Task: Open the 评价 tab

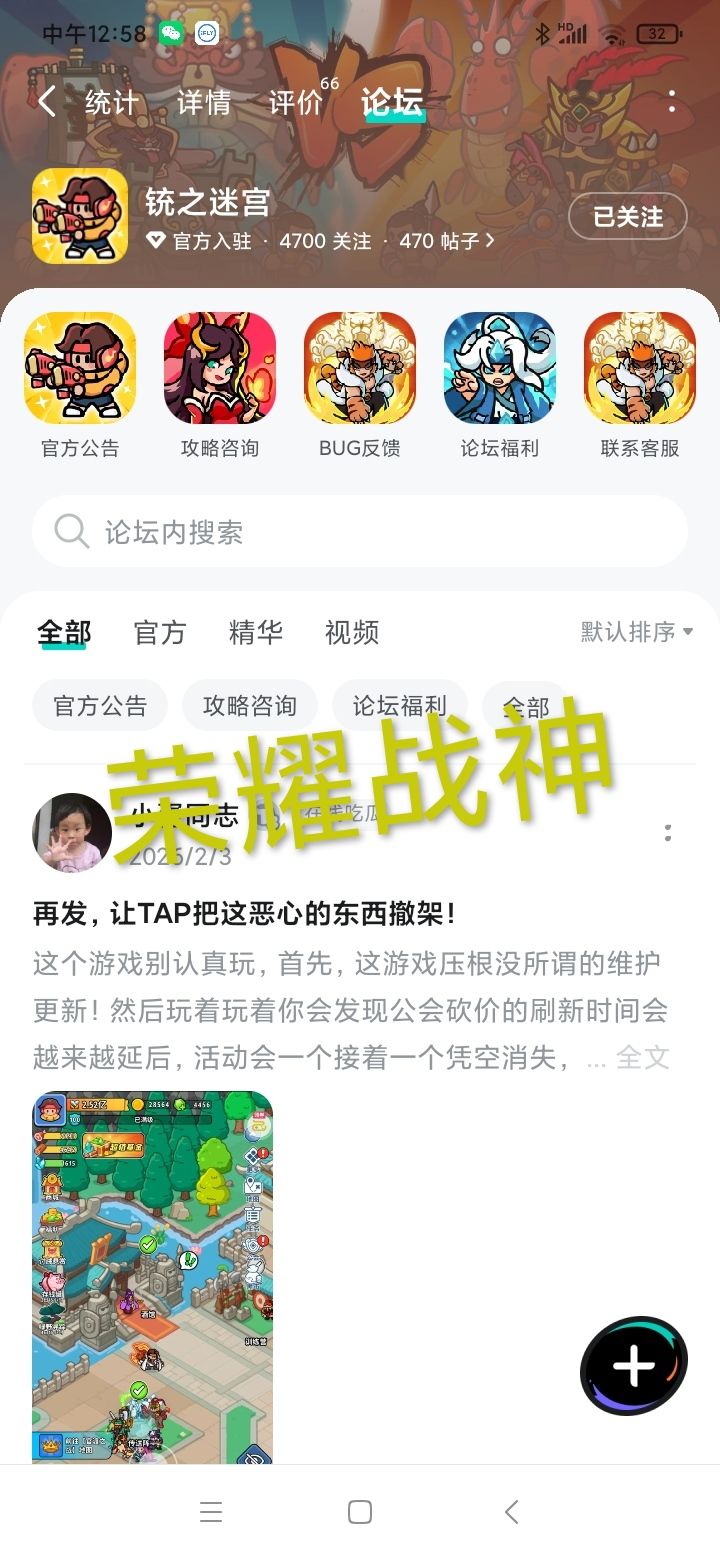Action: pos(297,102)
